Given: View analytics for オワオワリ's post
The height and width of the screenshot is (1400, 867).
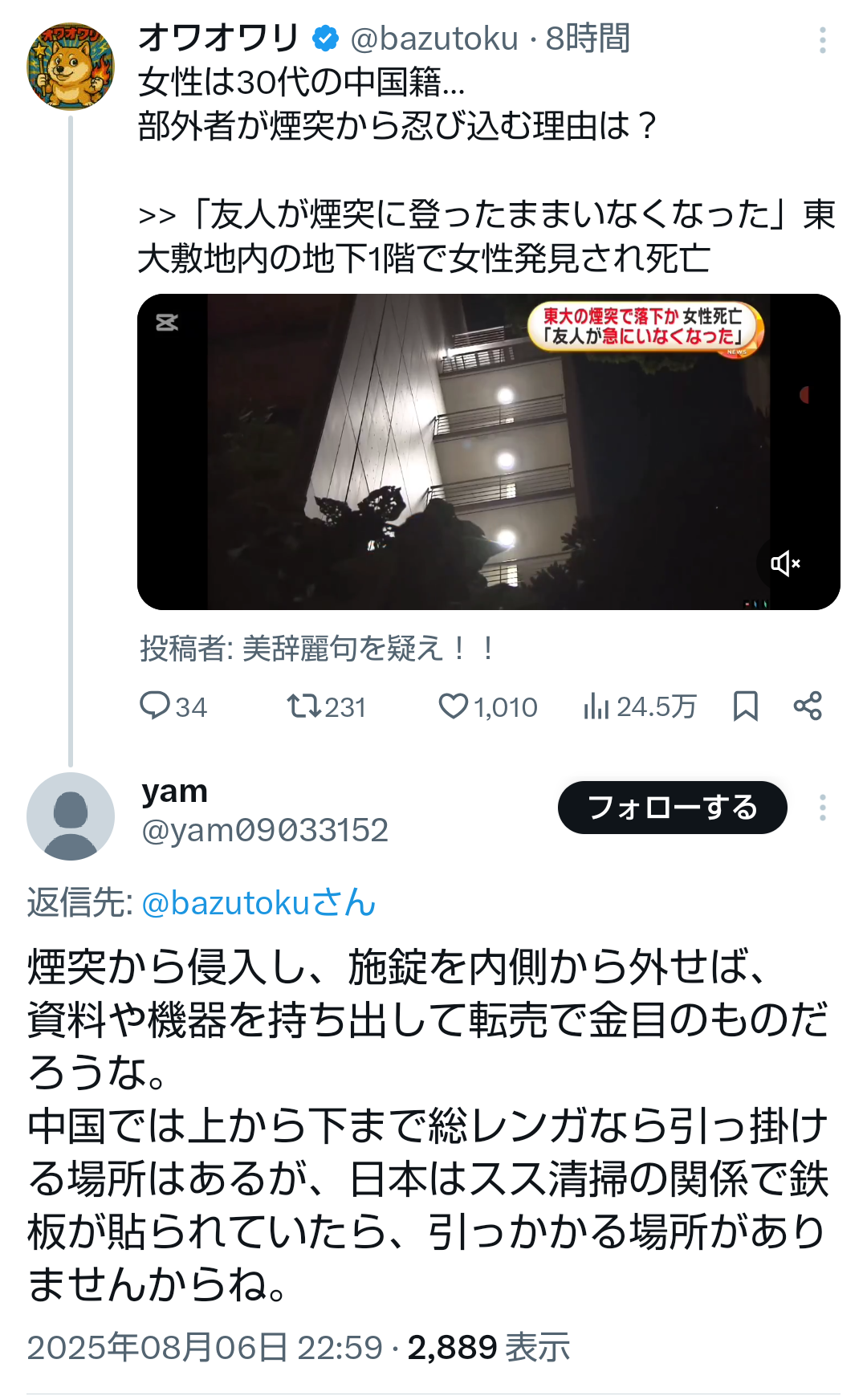Looking at the screenshot, I should tap(640, 706).
